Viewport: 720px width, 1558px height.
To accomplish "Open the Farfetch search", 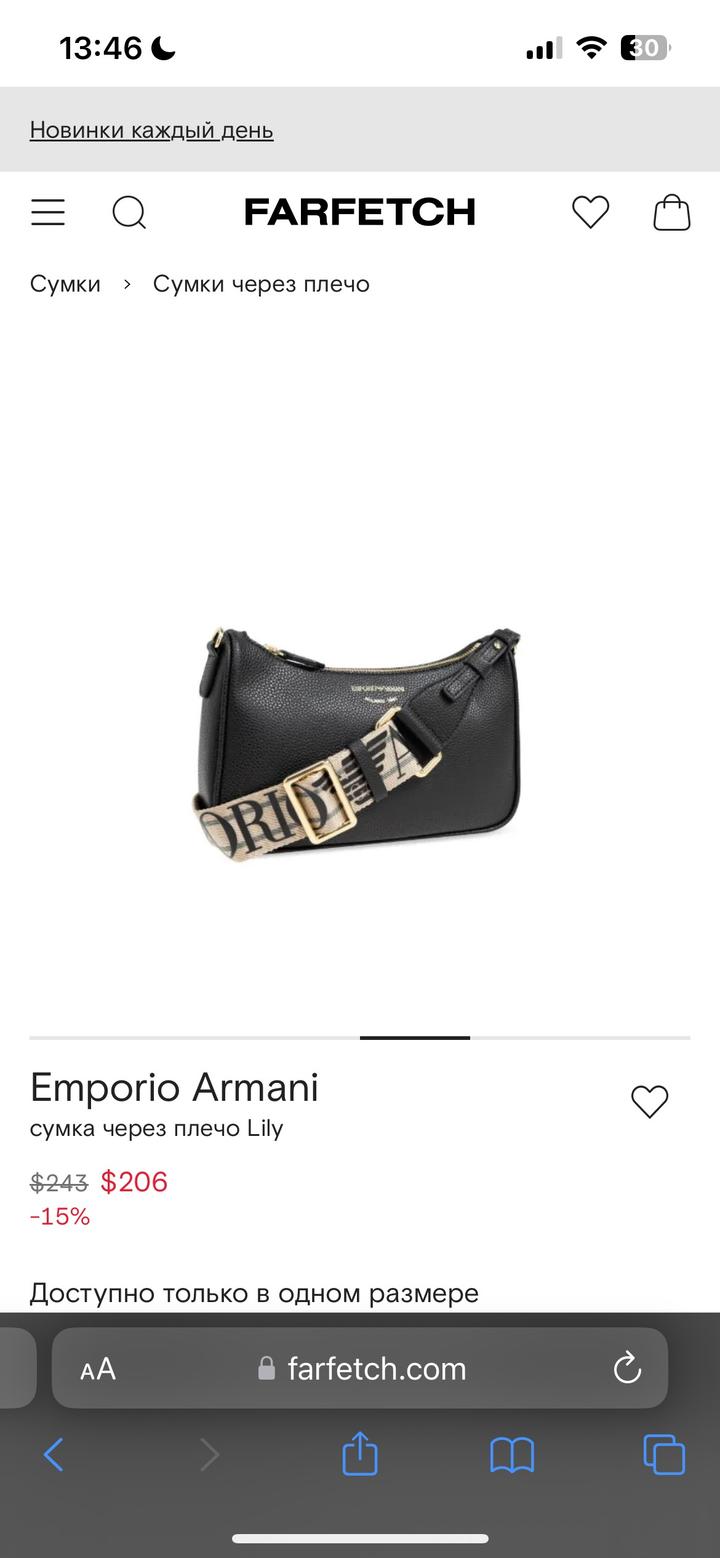I will click(x=130, y=212).
